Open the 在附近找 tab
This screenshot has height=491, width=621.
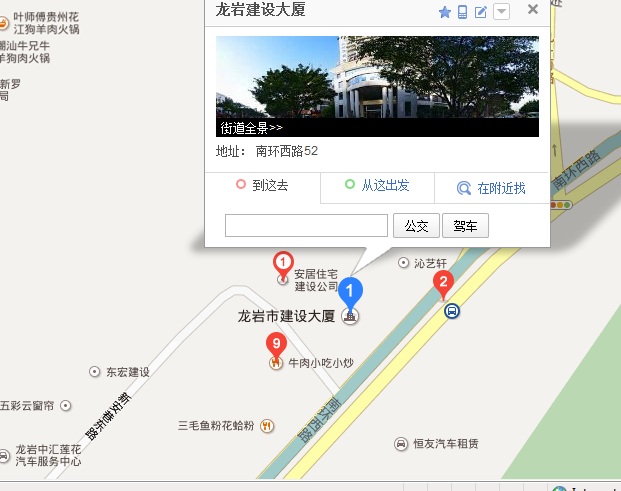tap(491, 188)
